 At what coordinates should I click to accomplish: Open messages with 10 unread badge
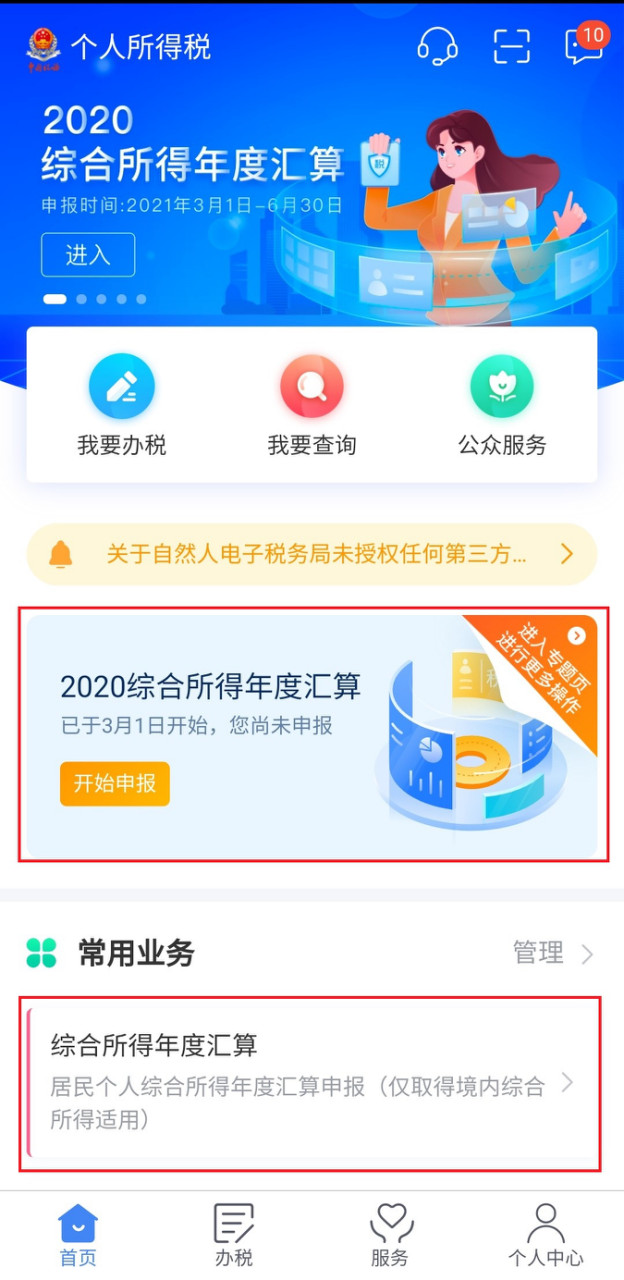click(585, 44)
